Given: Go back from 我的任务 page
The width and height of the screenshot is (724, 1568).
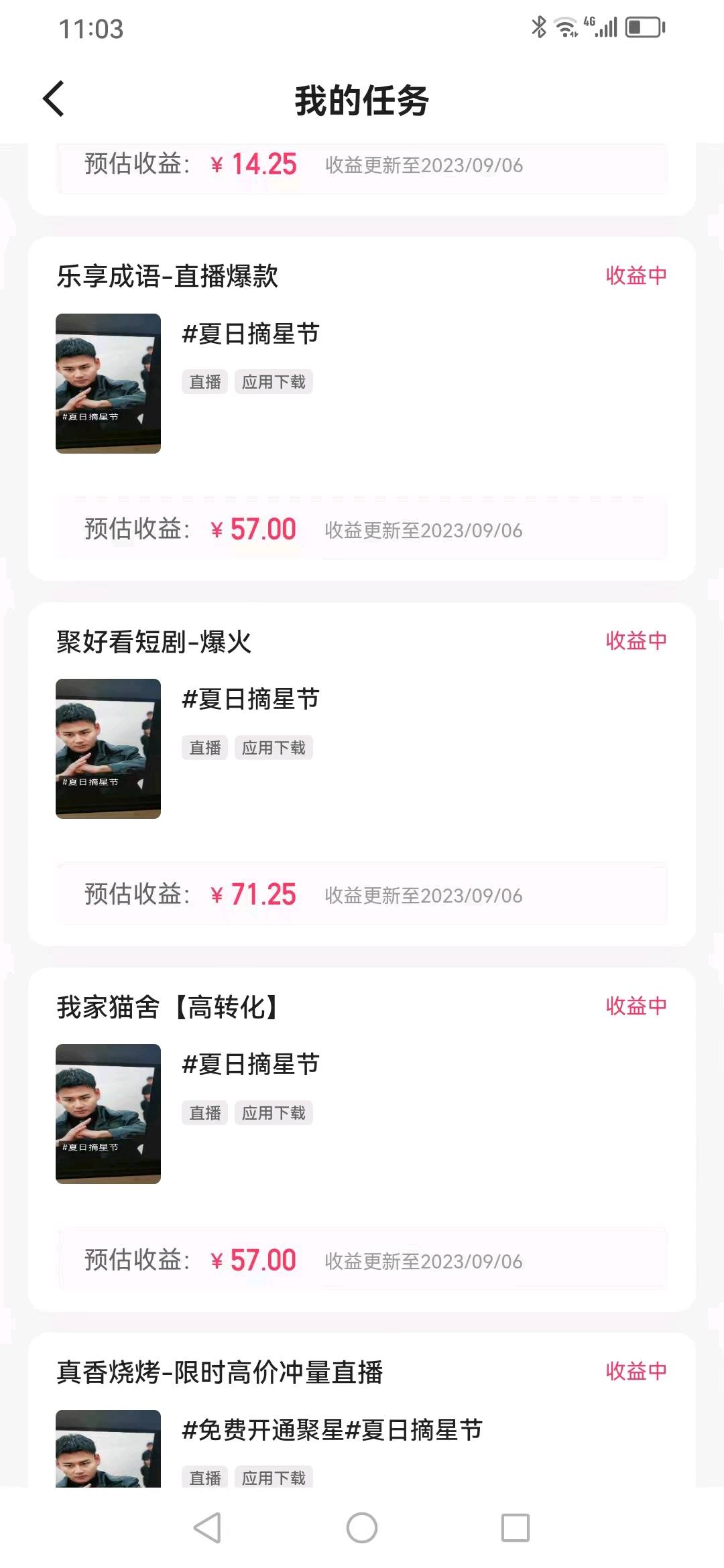Looking at the screenshot, I should point(54,99).
